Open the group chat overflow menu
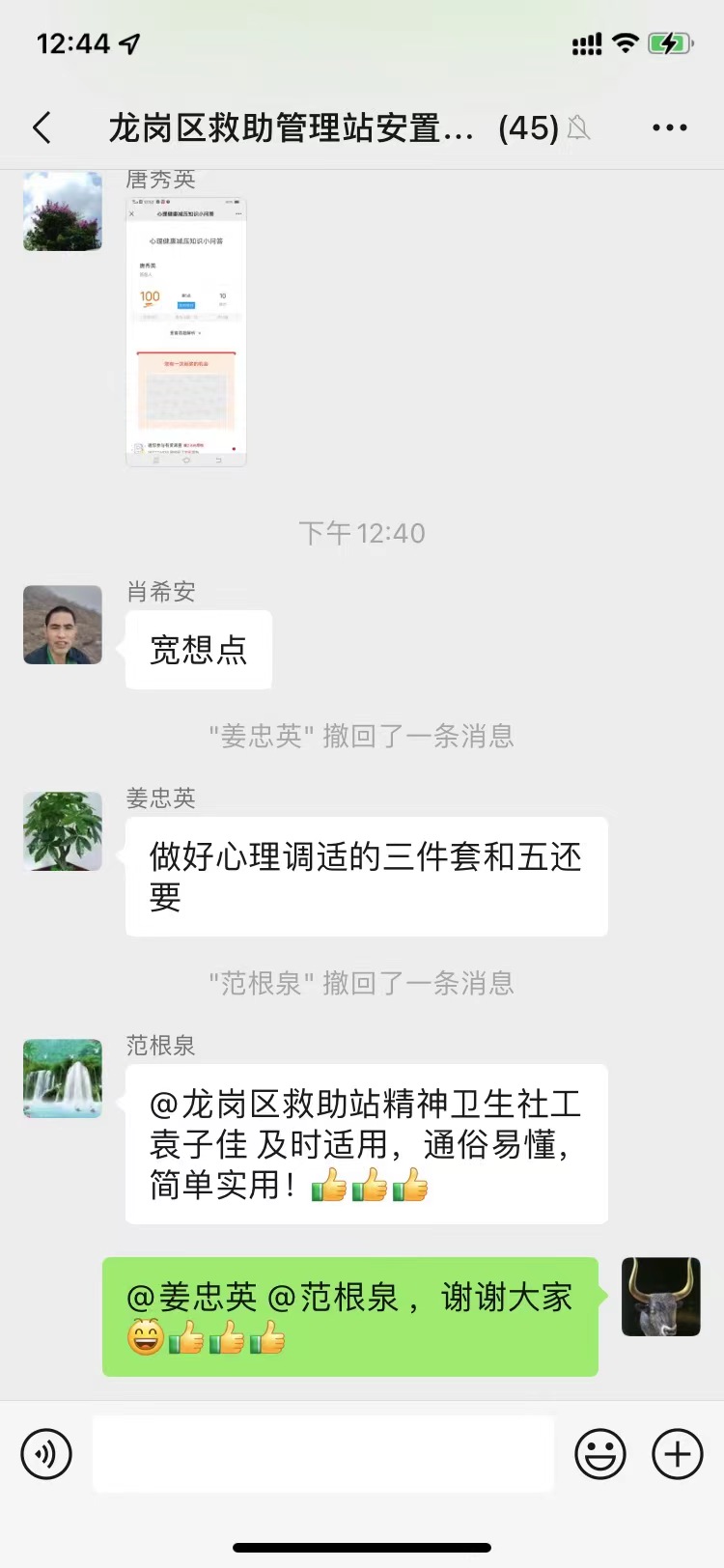 tap(669, 127)
